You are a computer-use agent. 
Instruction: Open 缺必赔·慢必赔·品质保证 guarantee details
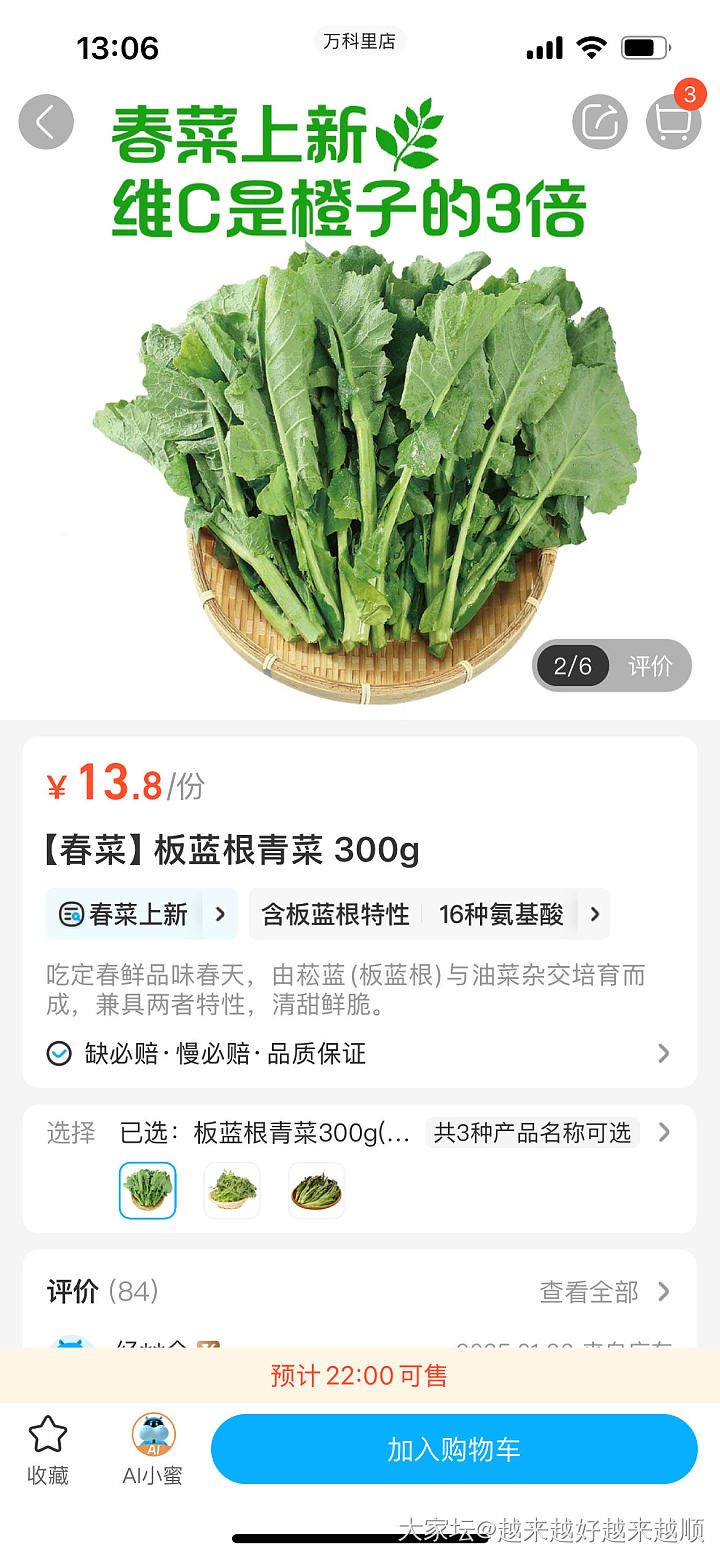pyautogui.click(x=358, y=1053)
